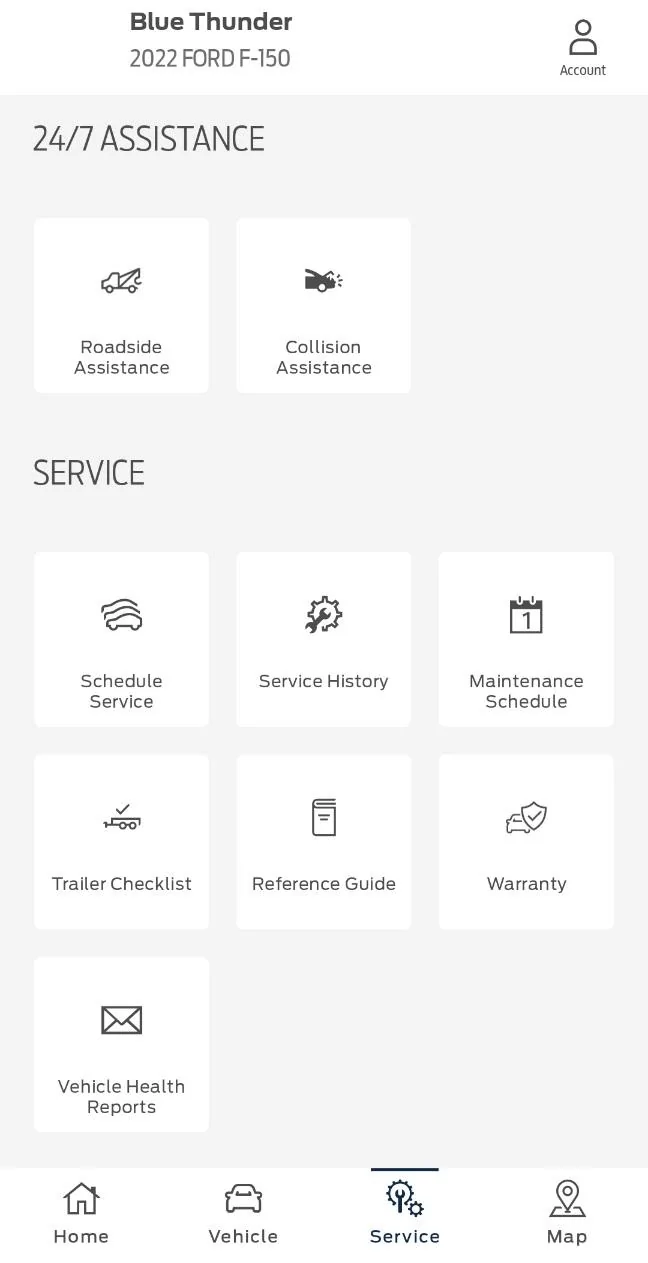648x1263 pixels.
Task: Open Roadside Assistance
Action: (121, 306)
